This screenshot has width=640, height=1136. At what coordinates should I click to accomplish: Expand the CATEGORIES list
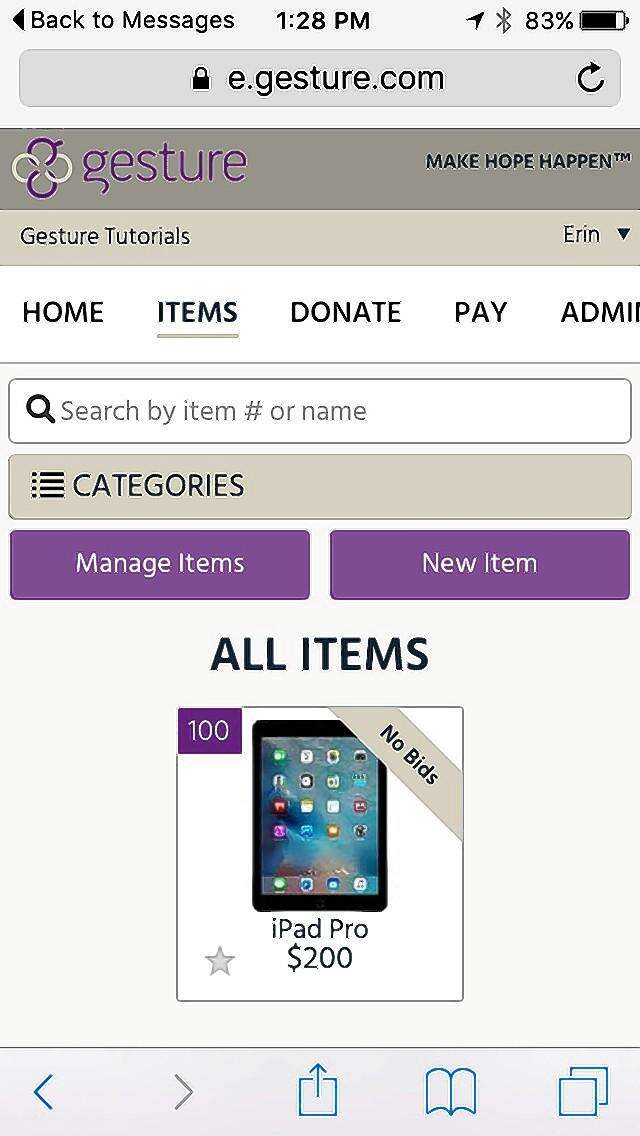click(x=320, y=486)
